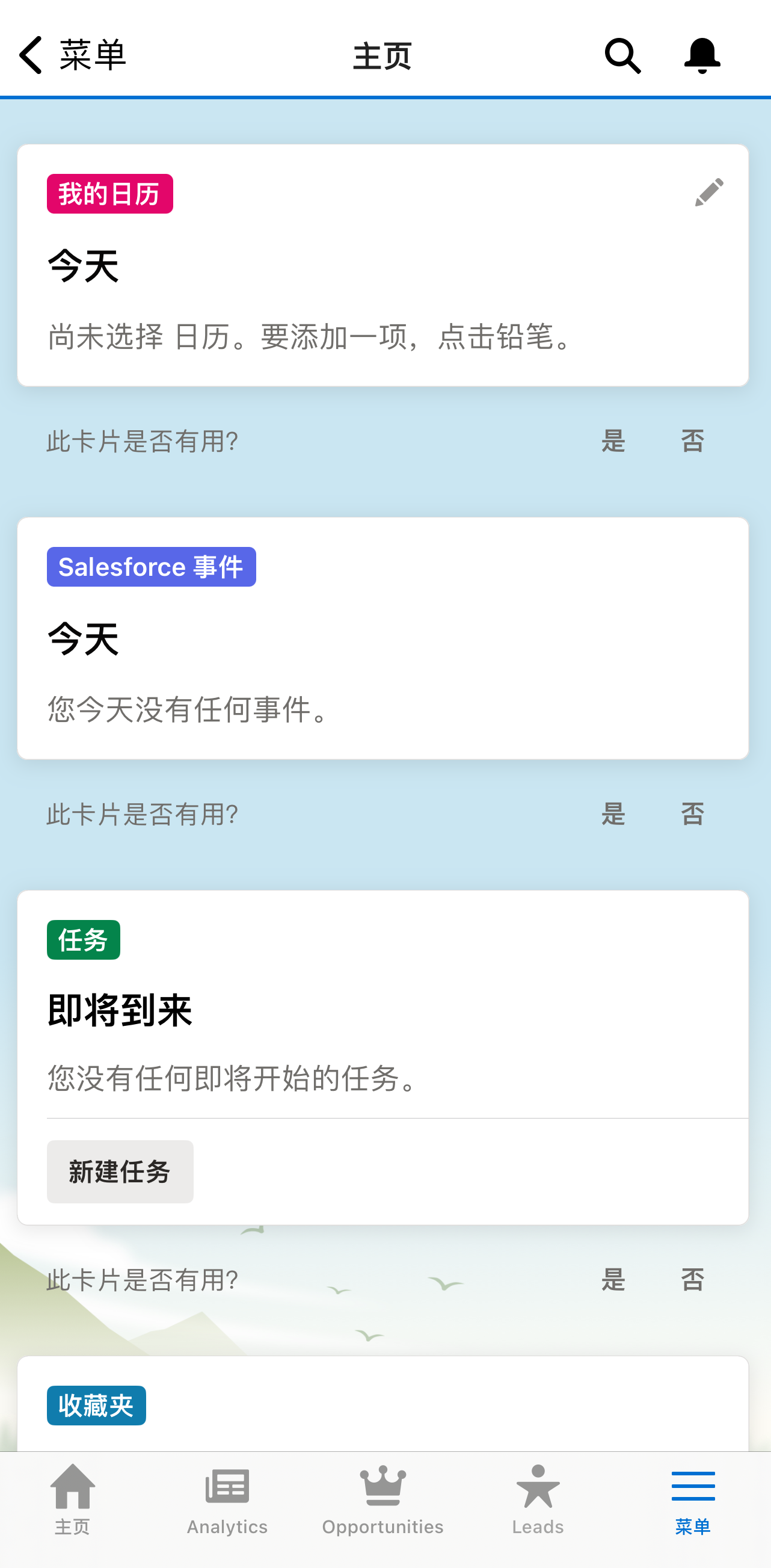Mark 我的日历 card as not useful (否)
The image size is (771, 1568).
pos(692,441)
